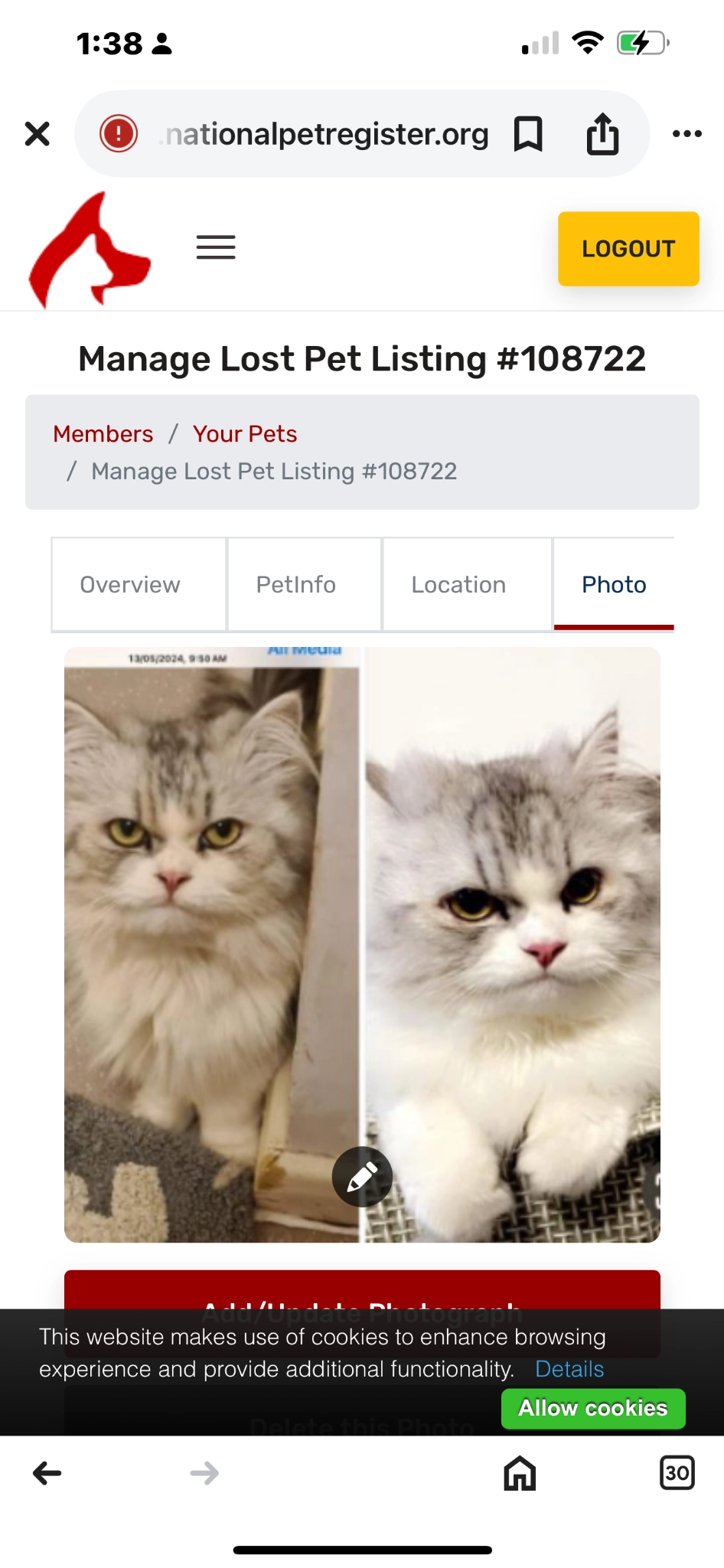
Task: Open the PetInfo tab
Action: click(296, 584)
